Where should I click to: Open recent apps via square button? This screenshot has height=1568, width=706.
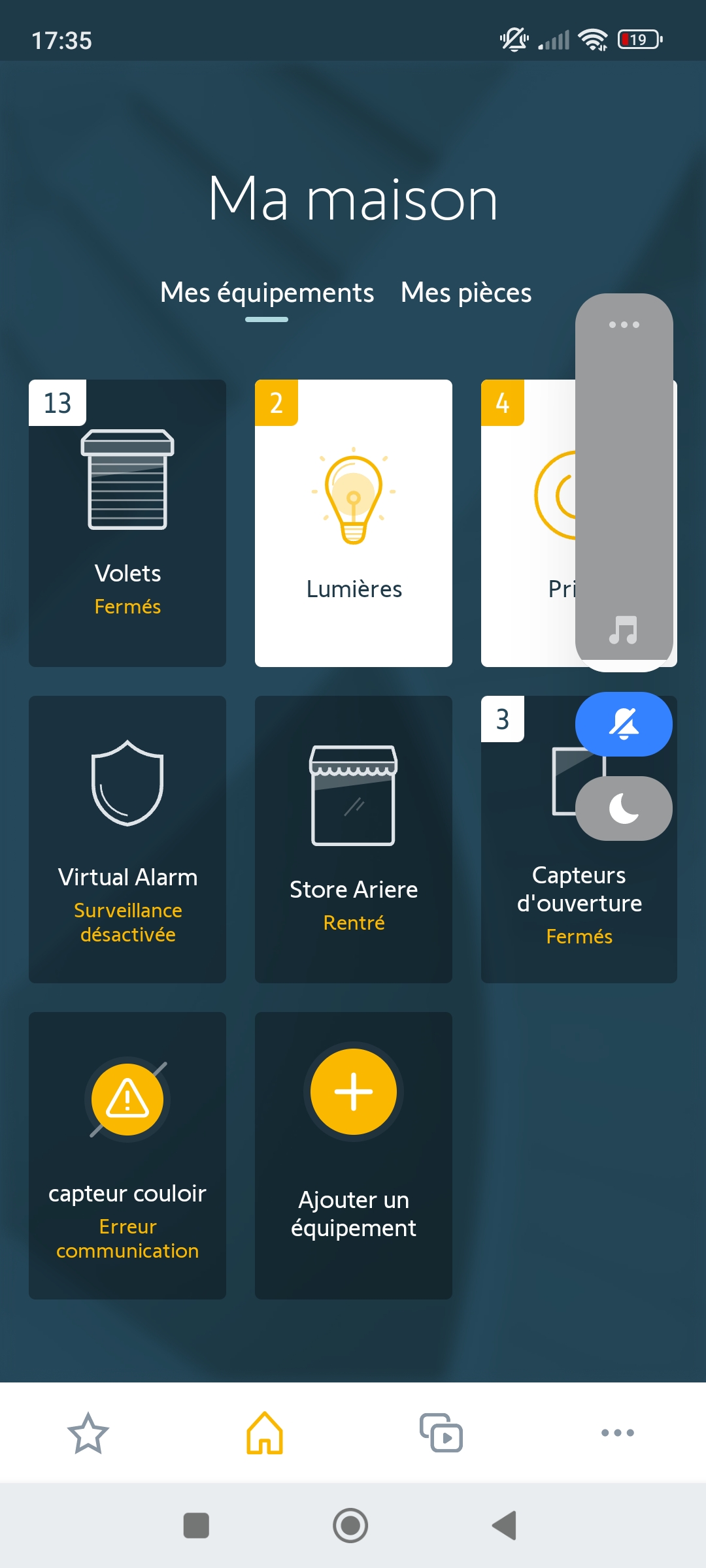(196, 1526)
